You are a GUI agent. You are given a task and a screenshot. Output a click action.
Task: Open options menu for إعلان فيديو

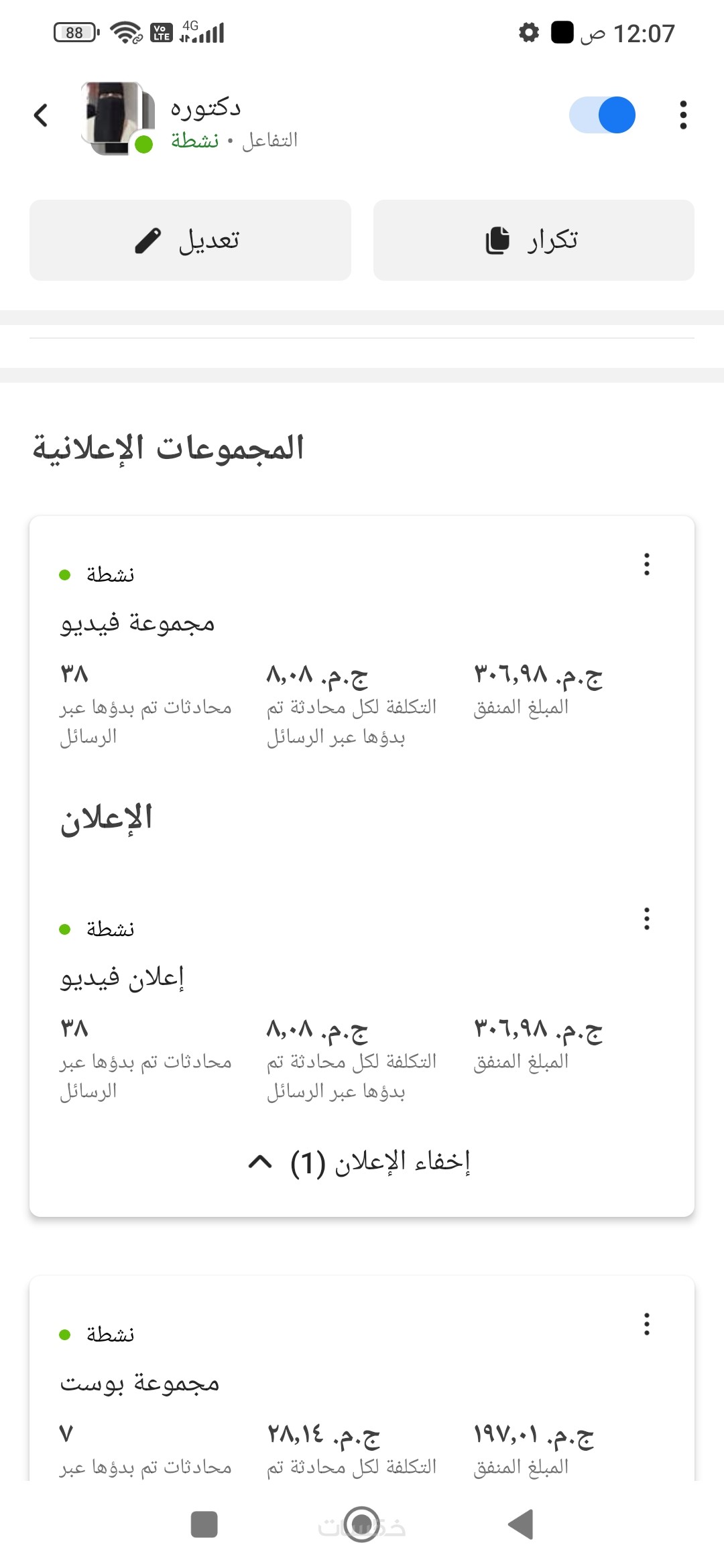tap(646, 919)
